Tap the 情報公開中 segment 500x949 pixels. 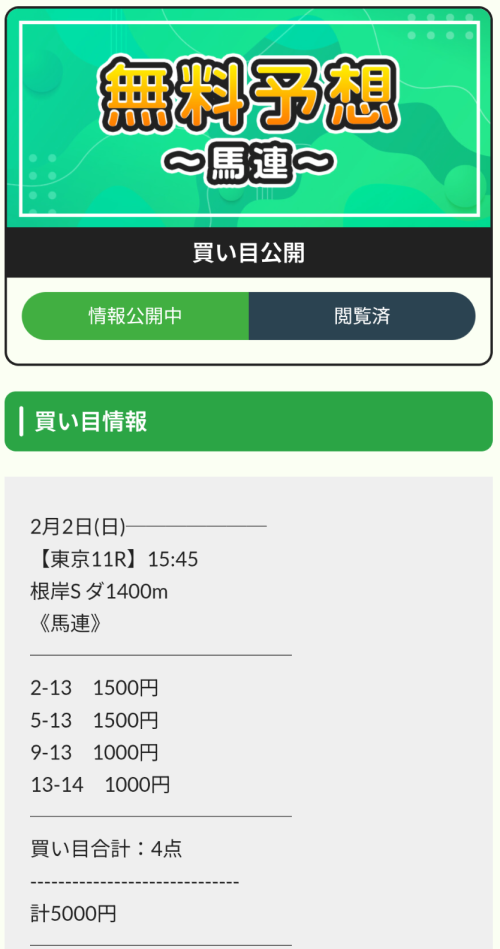coord(136,316)
